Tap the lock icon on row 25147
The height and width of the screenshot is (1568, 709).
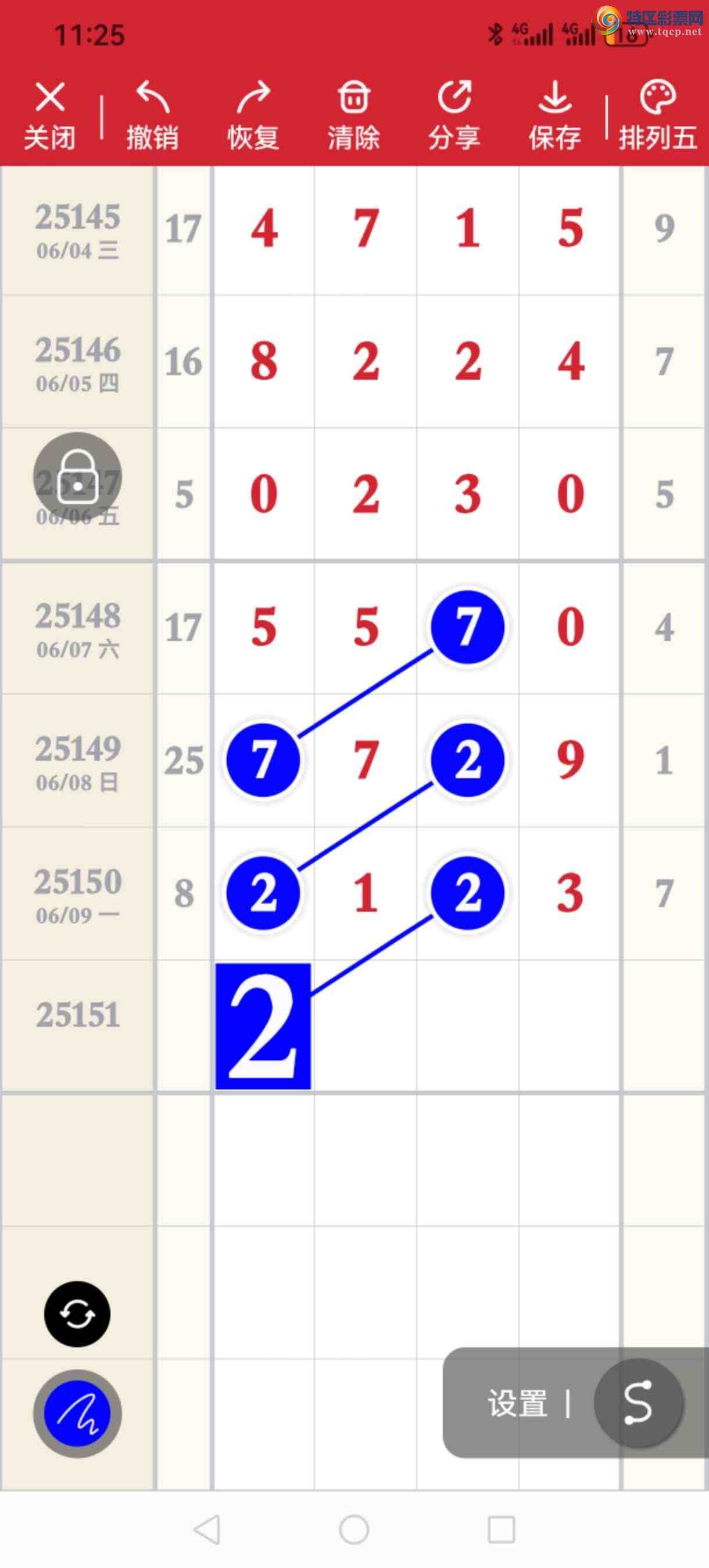click(77, 477)
